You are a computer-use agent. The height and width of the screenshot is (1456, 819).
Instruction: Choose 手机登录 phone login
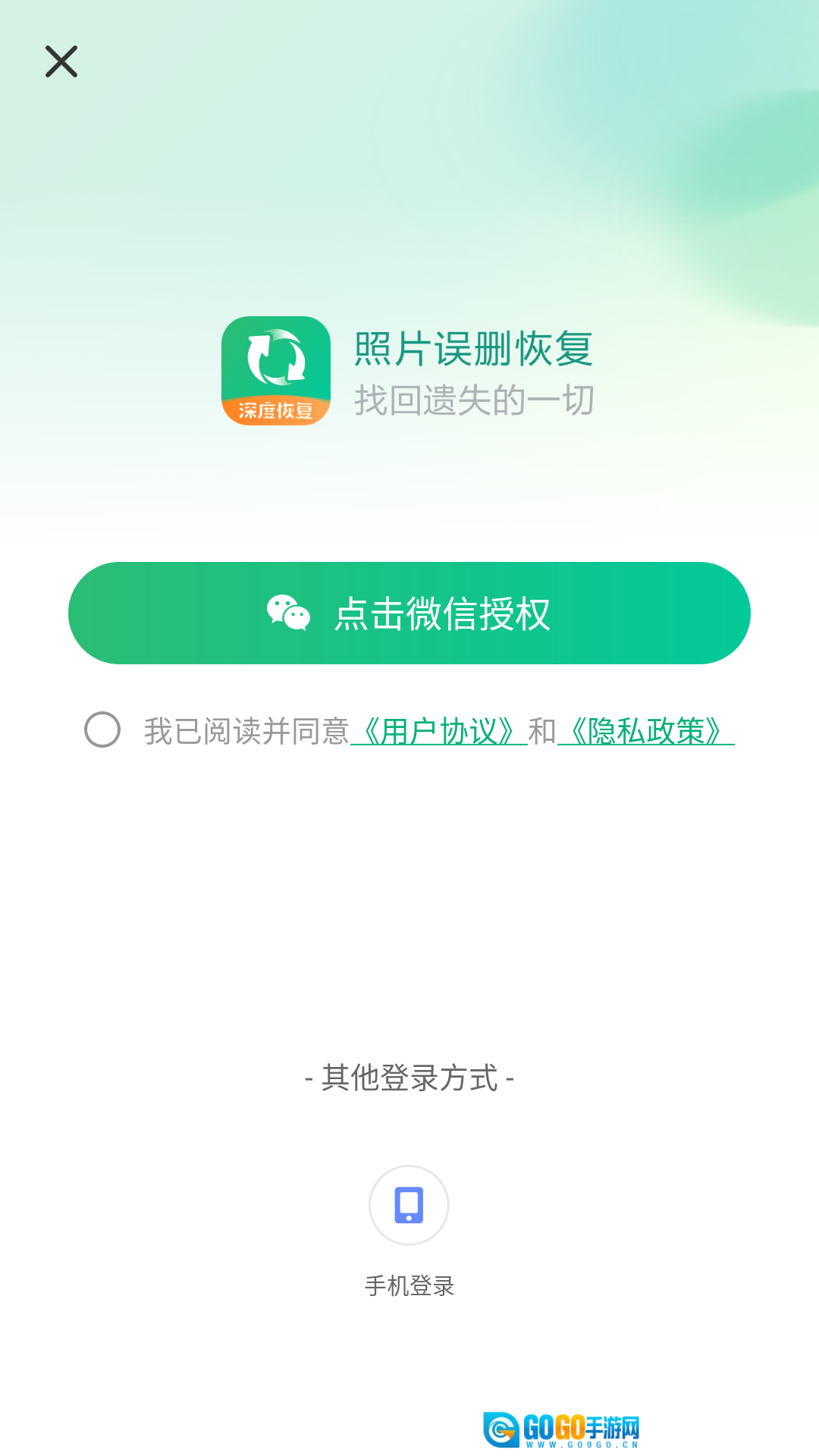coord(409,1205)
